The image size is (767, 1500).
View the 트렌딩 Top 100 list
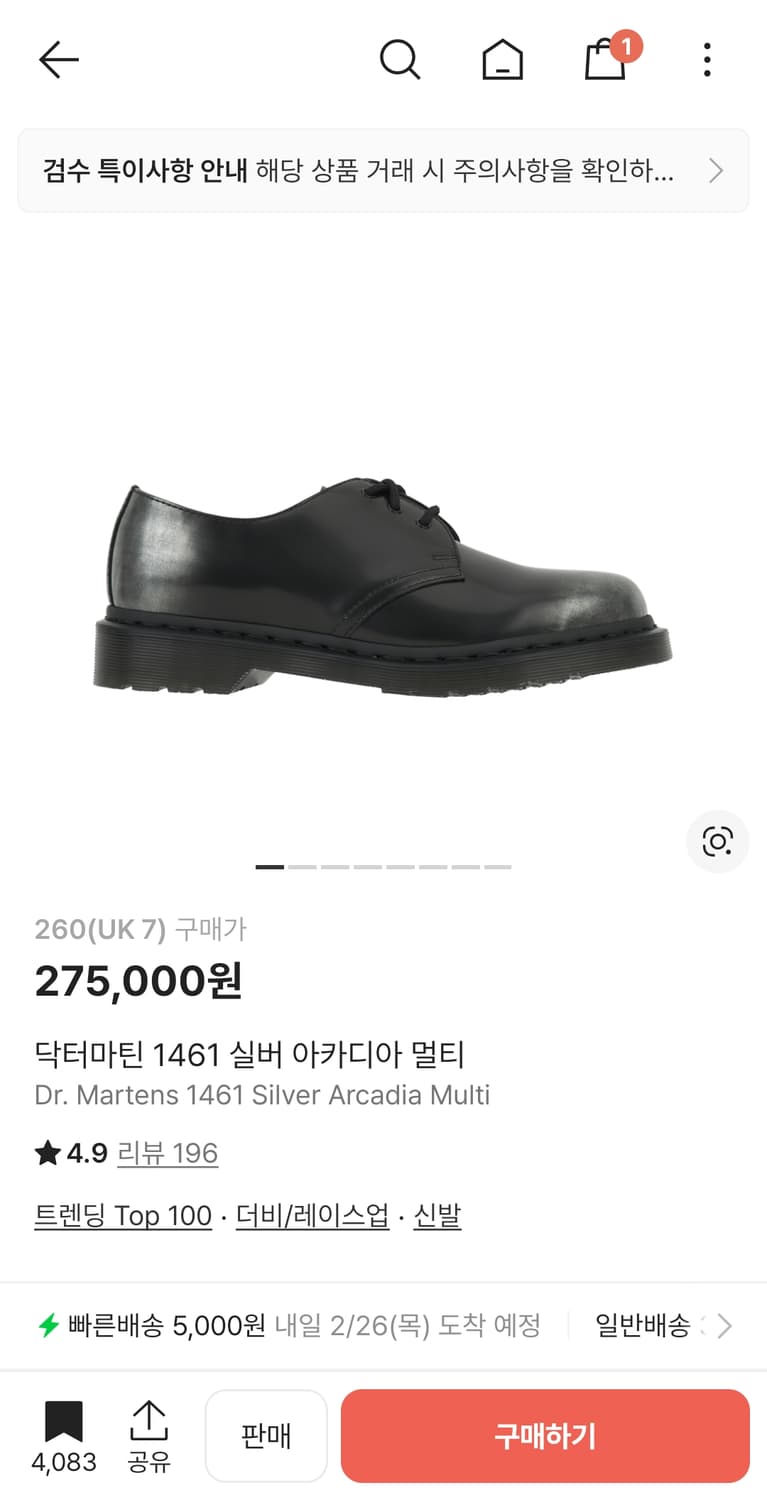click(122, 1215)
